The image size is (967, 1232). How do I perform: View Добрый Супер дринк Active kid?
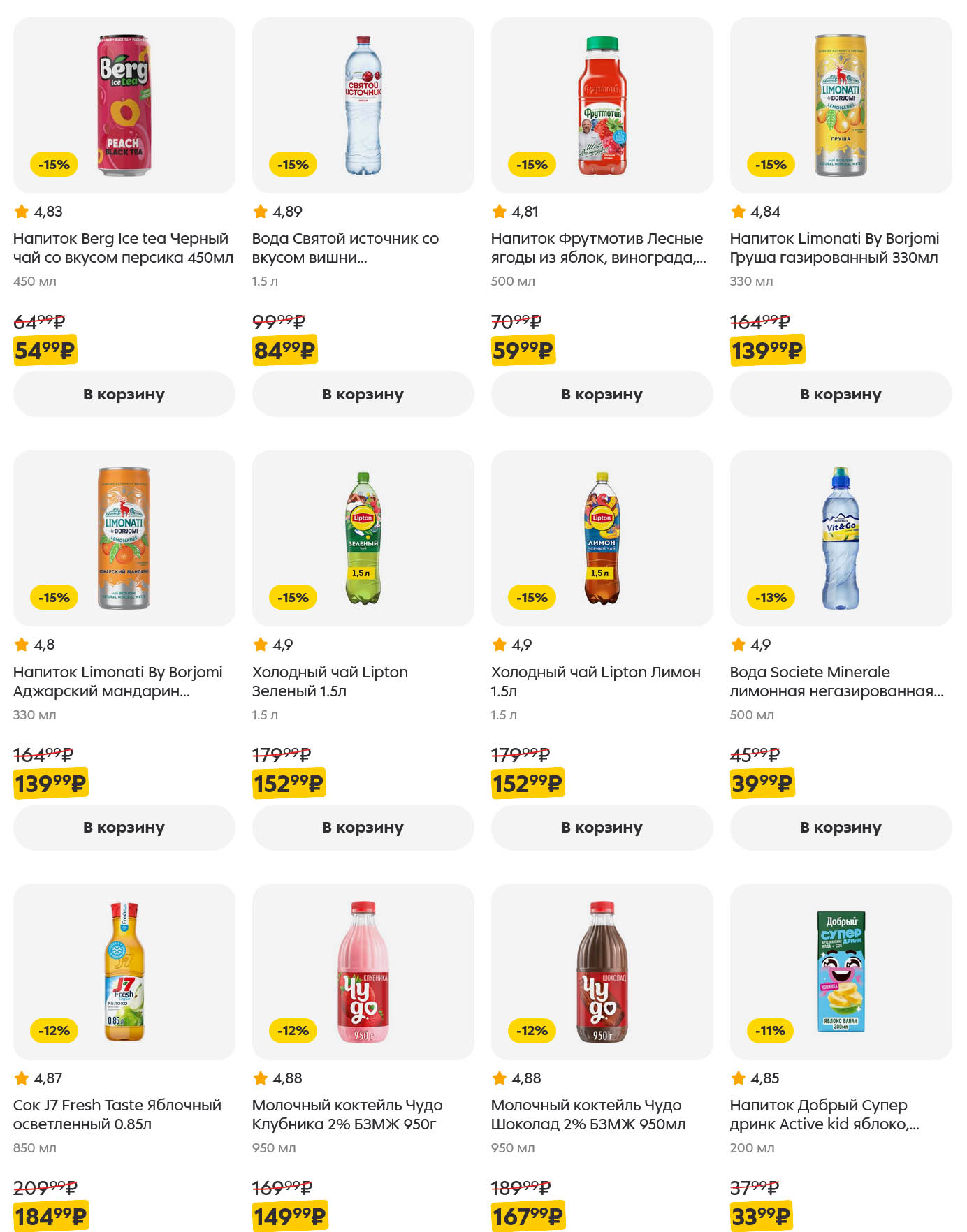(x=841, y=971)
